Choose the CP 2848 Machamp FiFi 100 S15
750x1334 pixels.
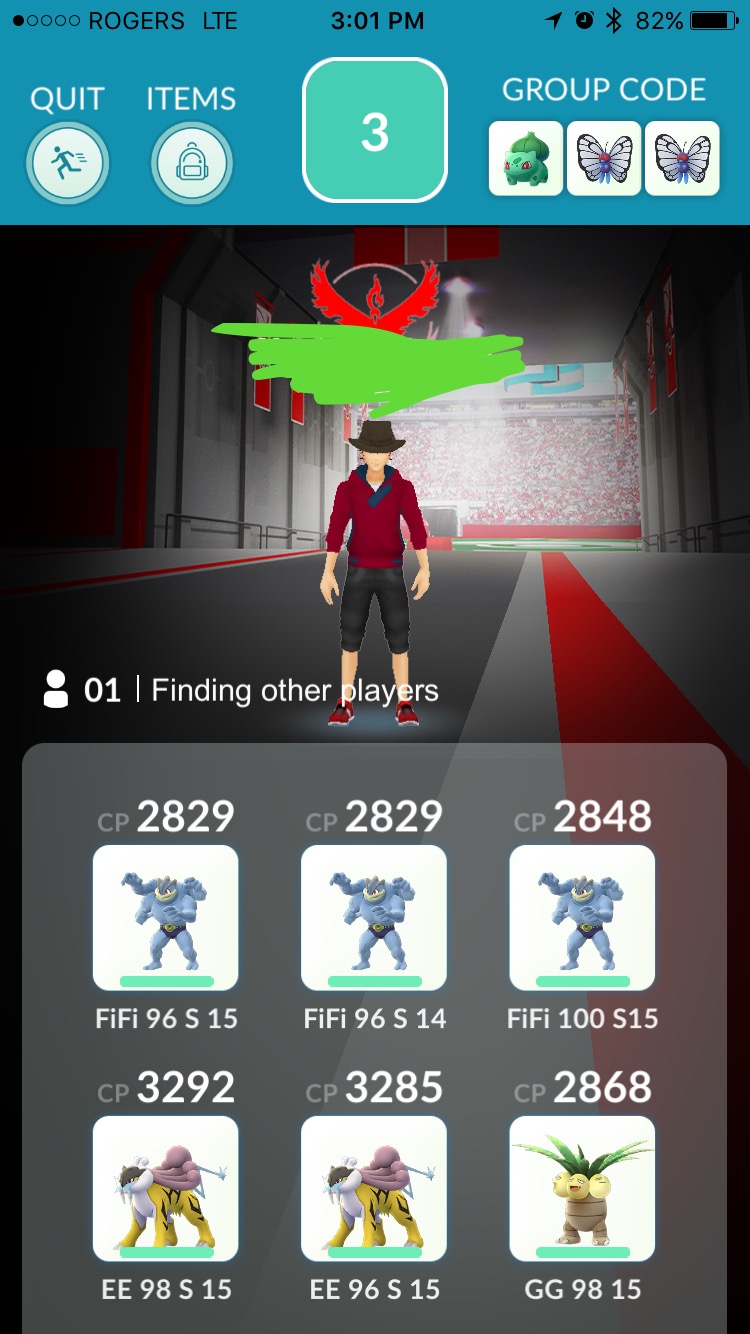coord(582,918)
